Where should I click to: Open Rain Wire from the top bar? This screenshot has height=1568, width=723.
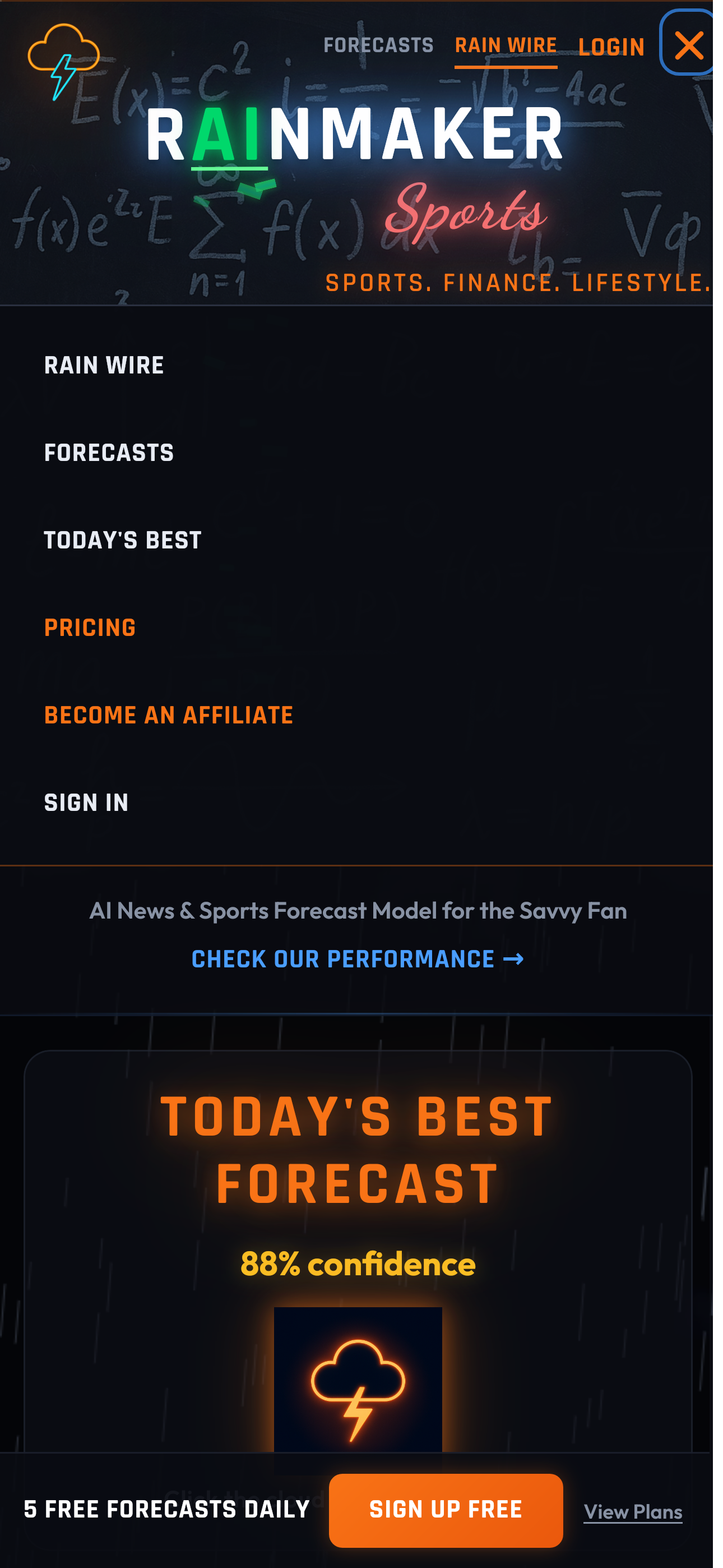pos(505,45)
